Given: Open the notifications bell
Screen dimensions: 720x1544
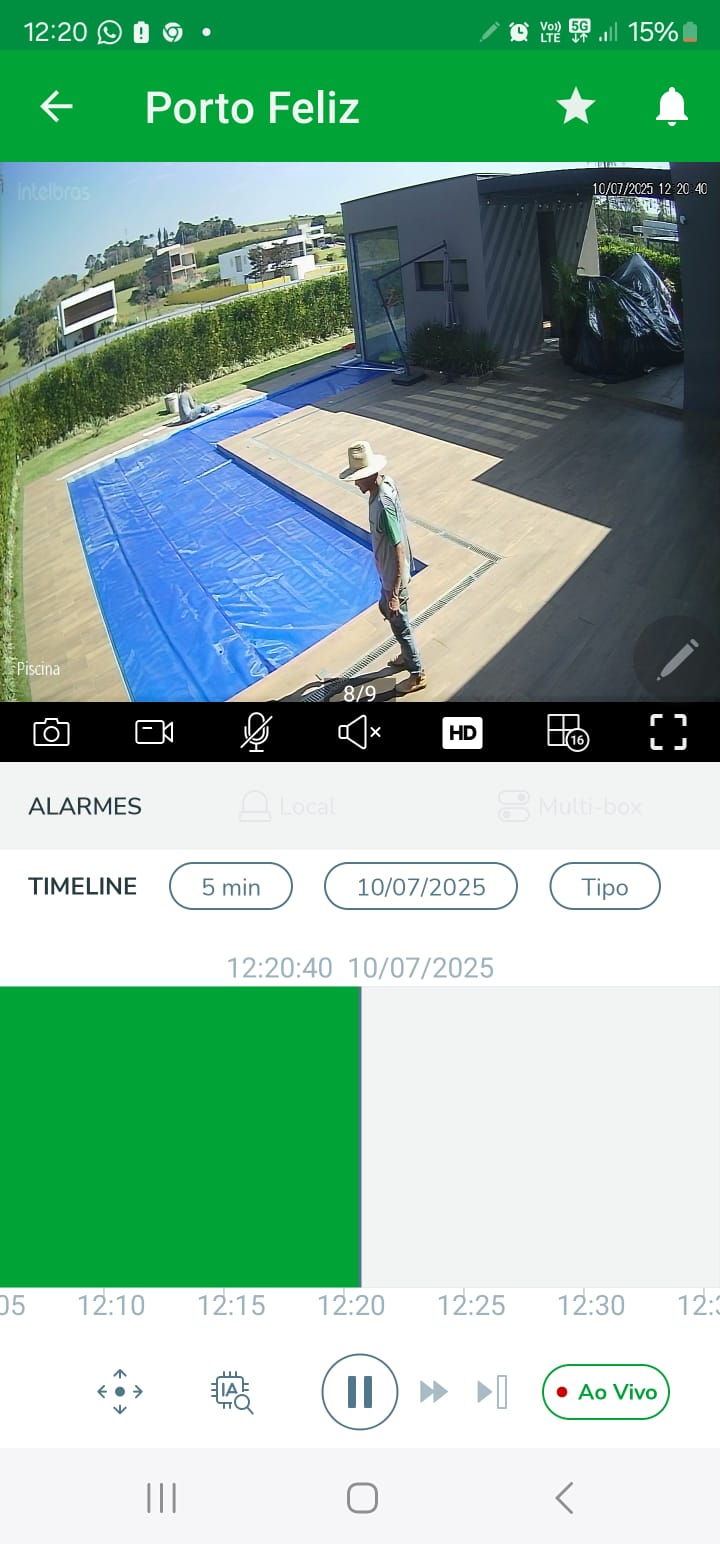Looking at the screenshot, I should tap(672, 106).
